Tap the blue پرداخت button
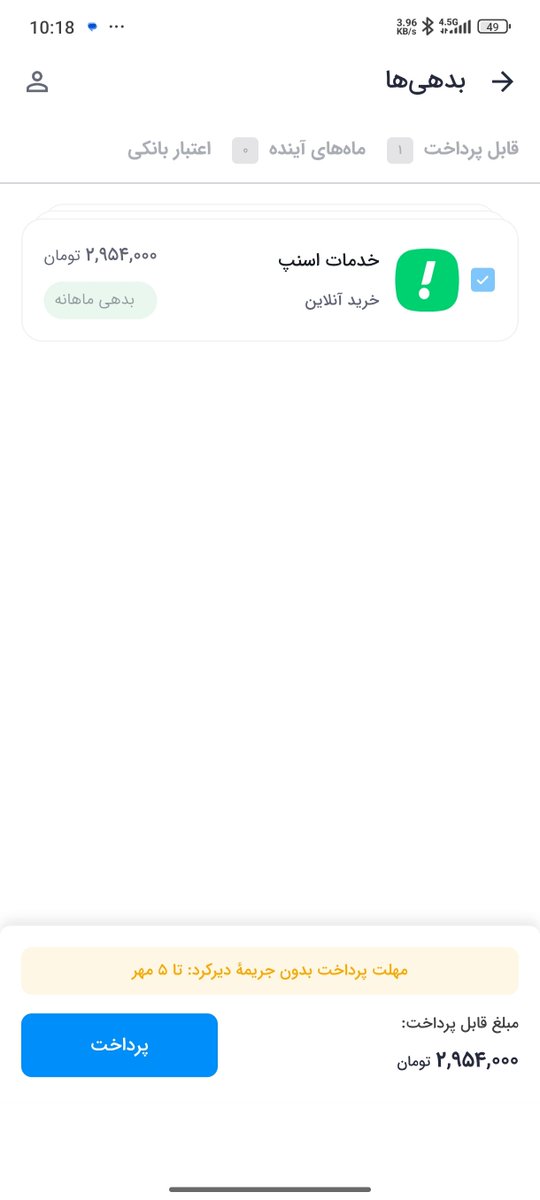Screen dimensions: 540x1200 click(x=119, y=1045)
